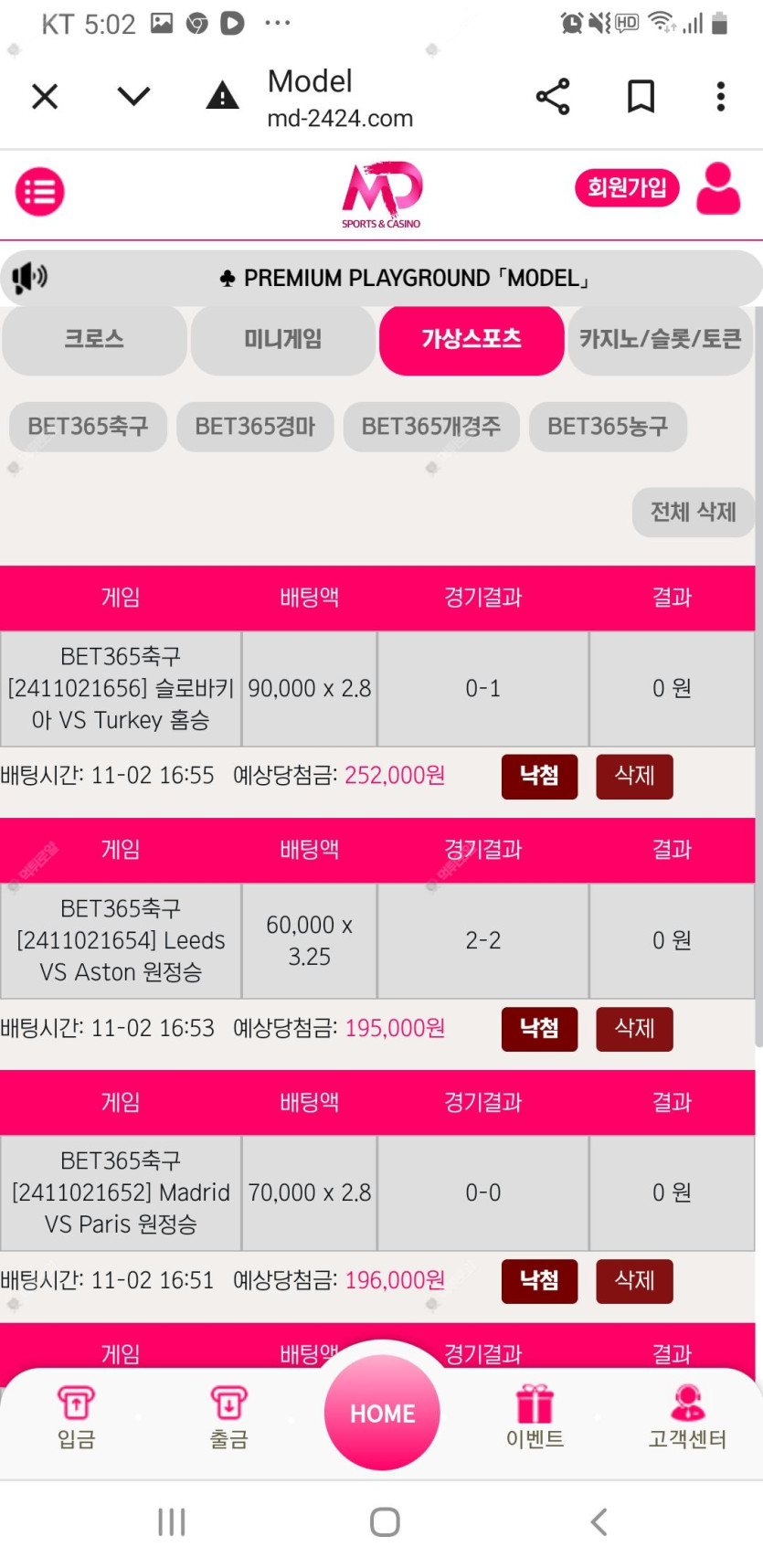Delete the Leeds VS Aston bet
Image resolution: width=763 pixels, height=1568 pixels.
634,1029
